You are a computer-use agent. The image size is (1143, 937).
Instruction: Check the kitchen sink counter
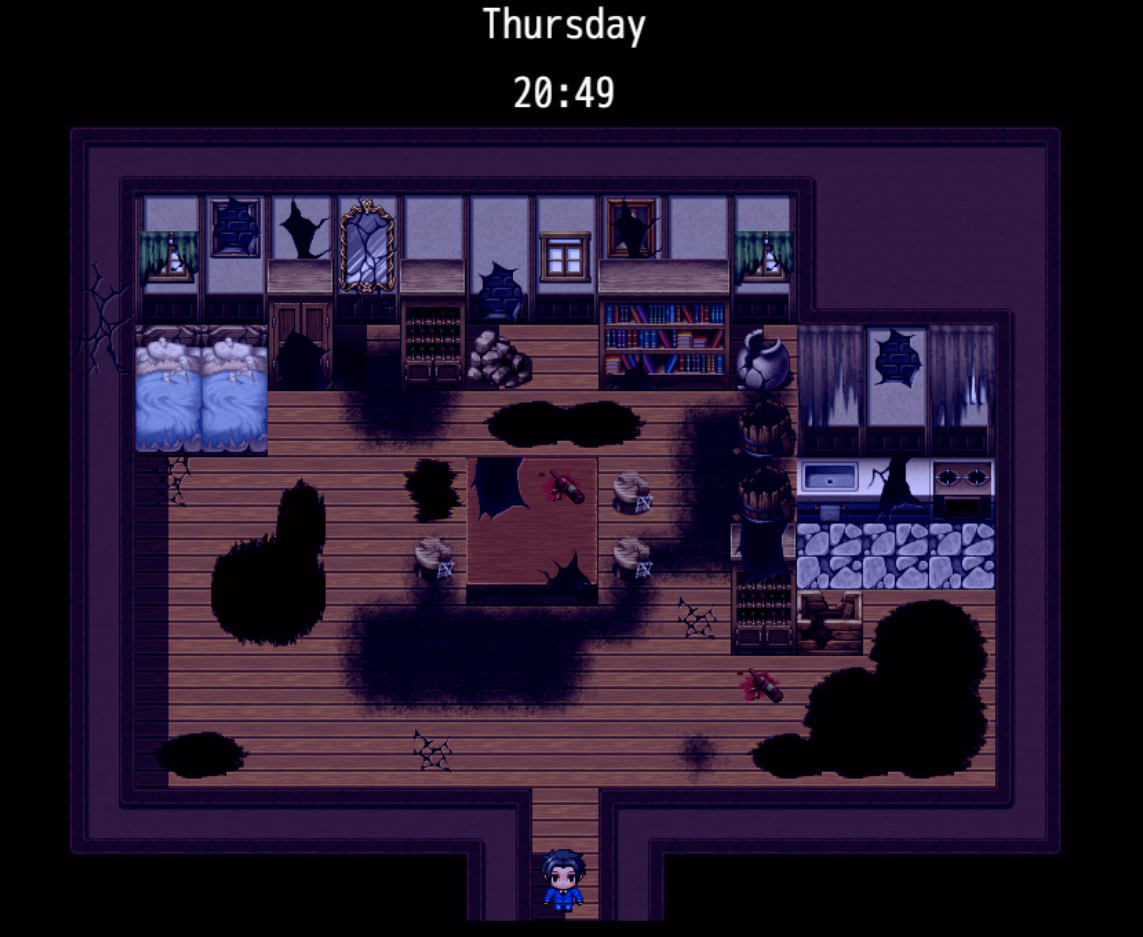click(x=829, y=478)
